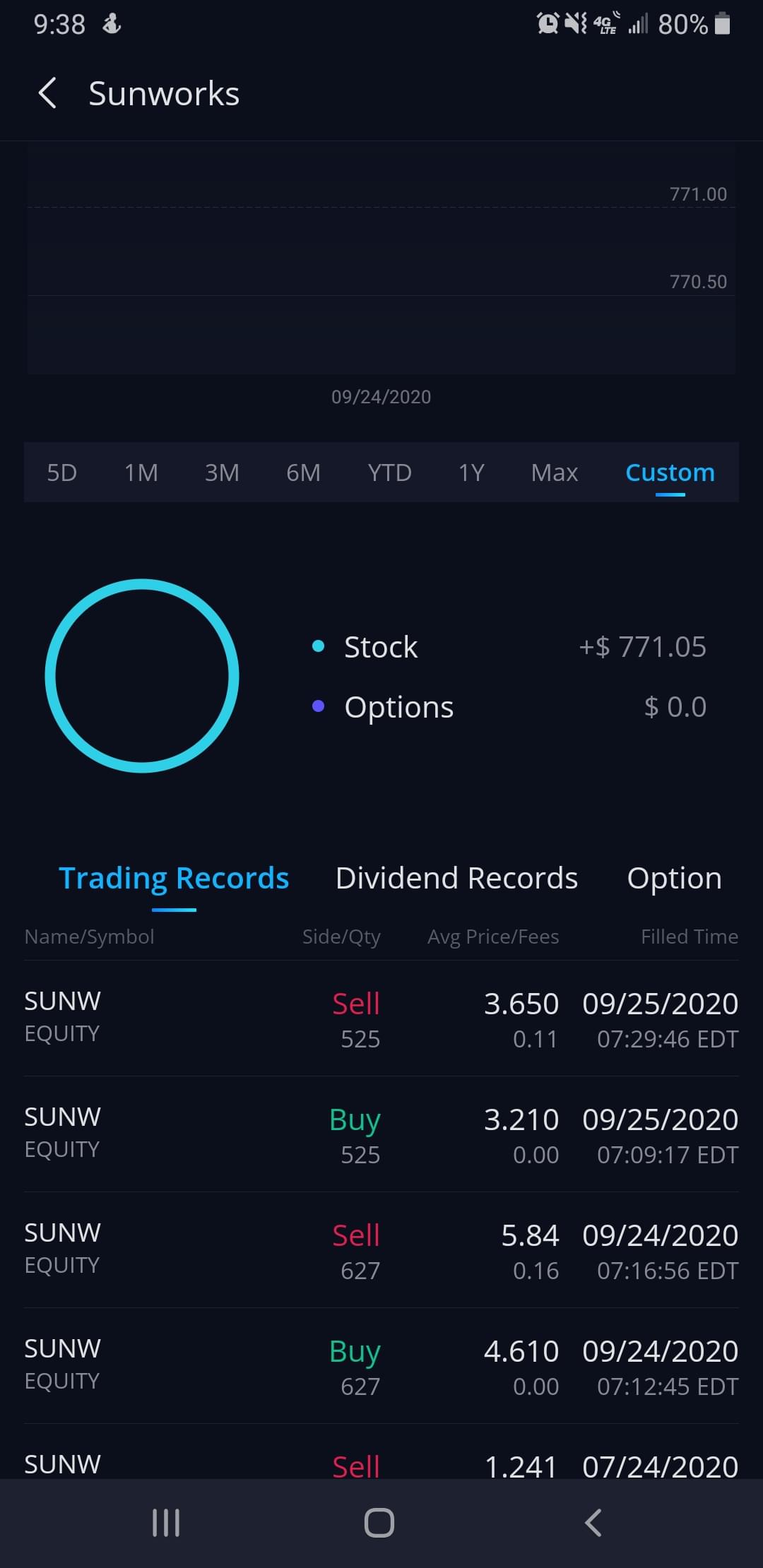
Task: View the 07:16:56 sell record of 627 shares
Action: (x=381, y=1250)
